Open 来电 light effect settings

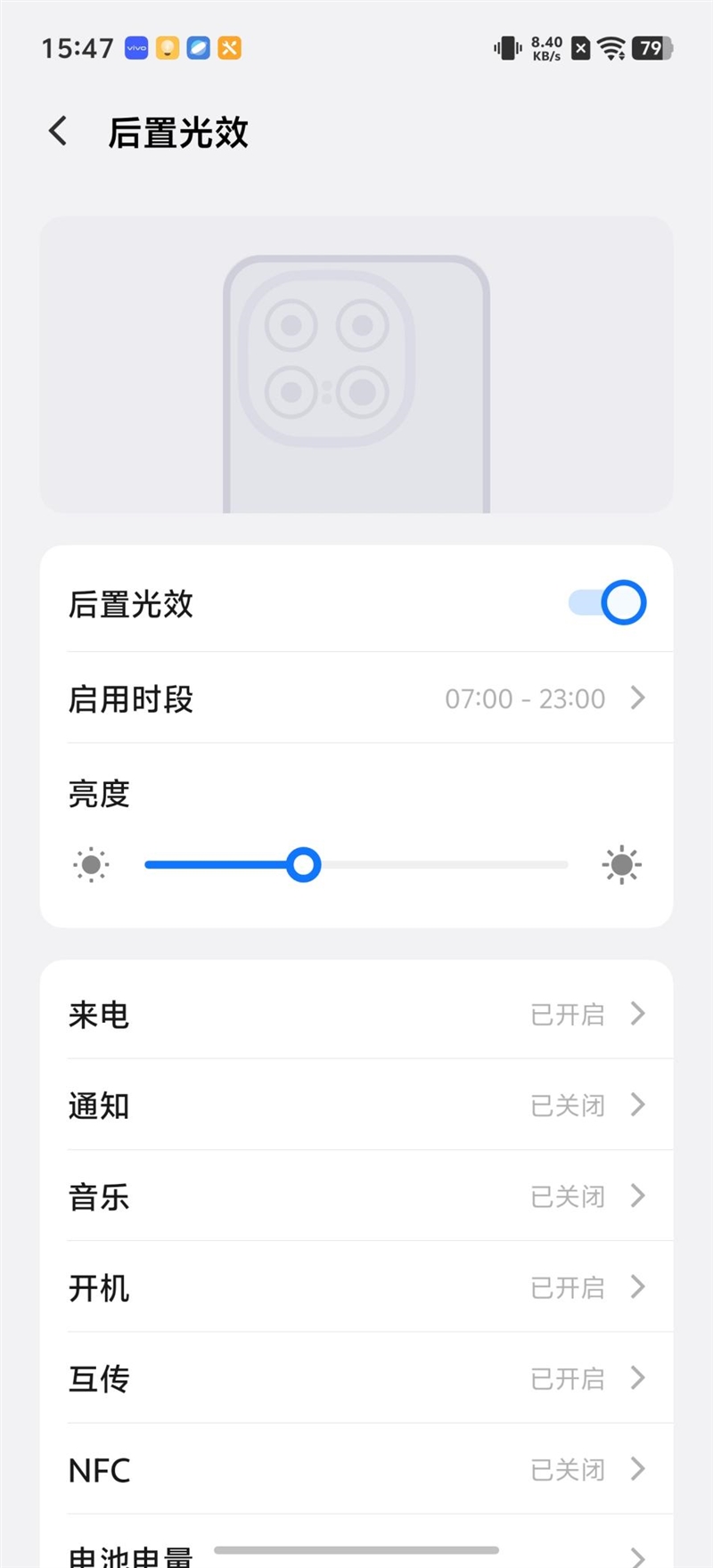click(x=356, y=1014)
